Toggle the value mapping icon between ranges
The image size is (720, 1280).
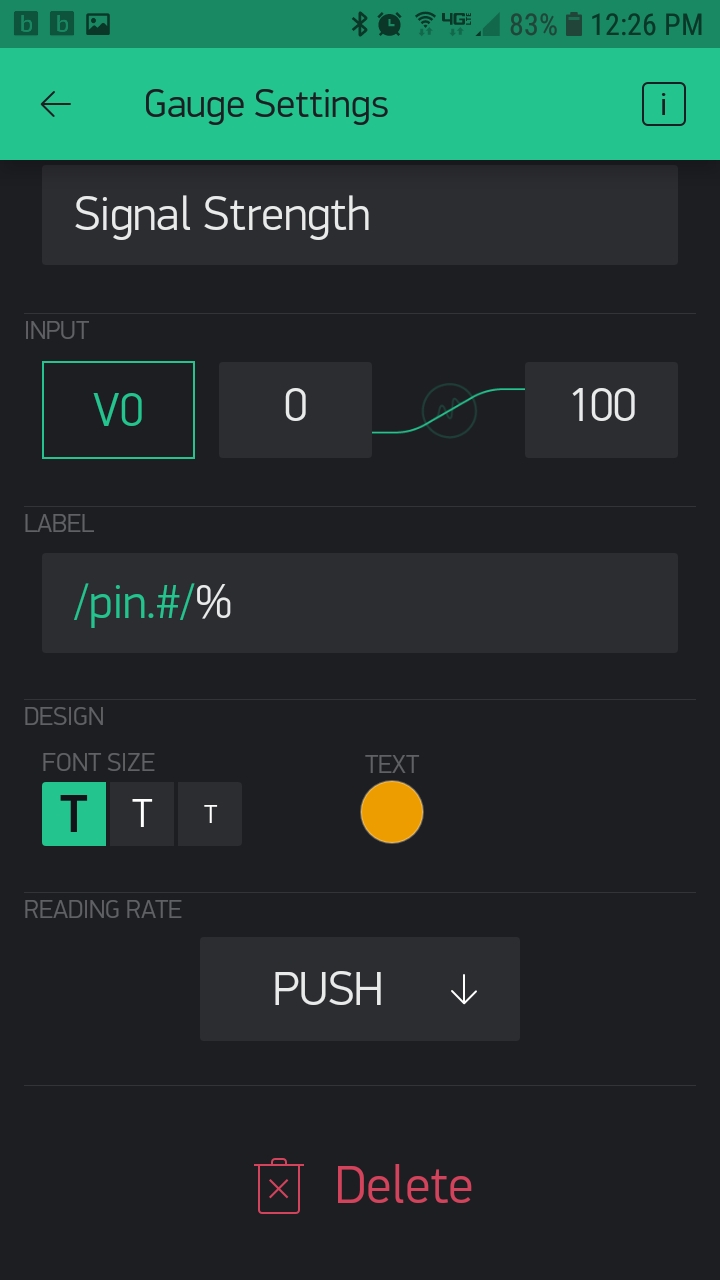[x=449, y=410]
